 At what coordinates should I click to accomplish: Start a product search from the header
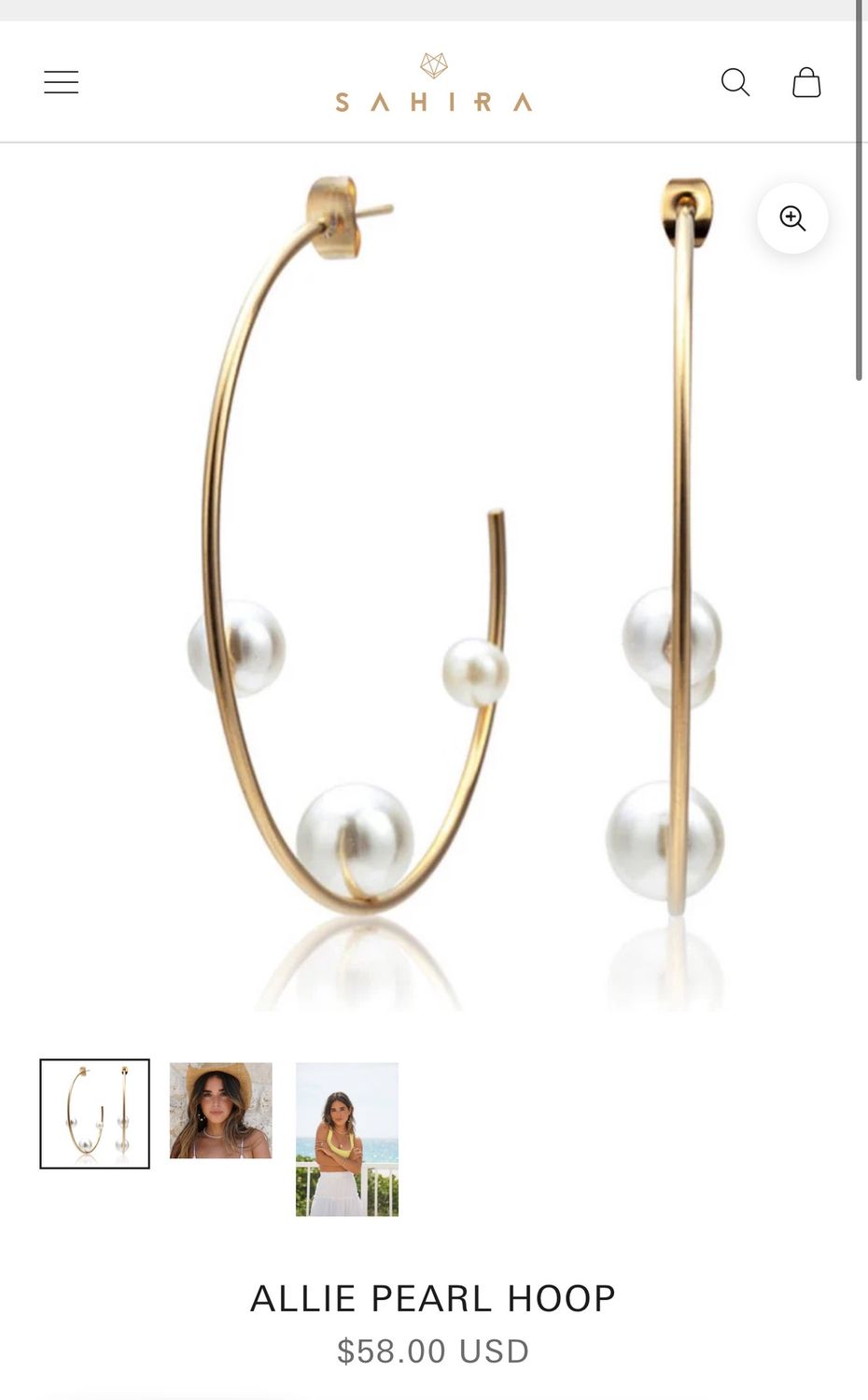(735, 82)
